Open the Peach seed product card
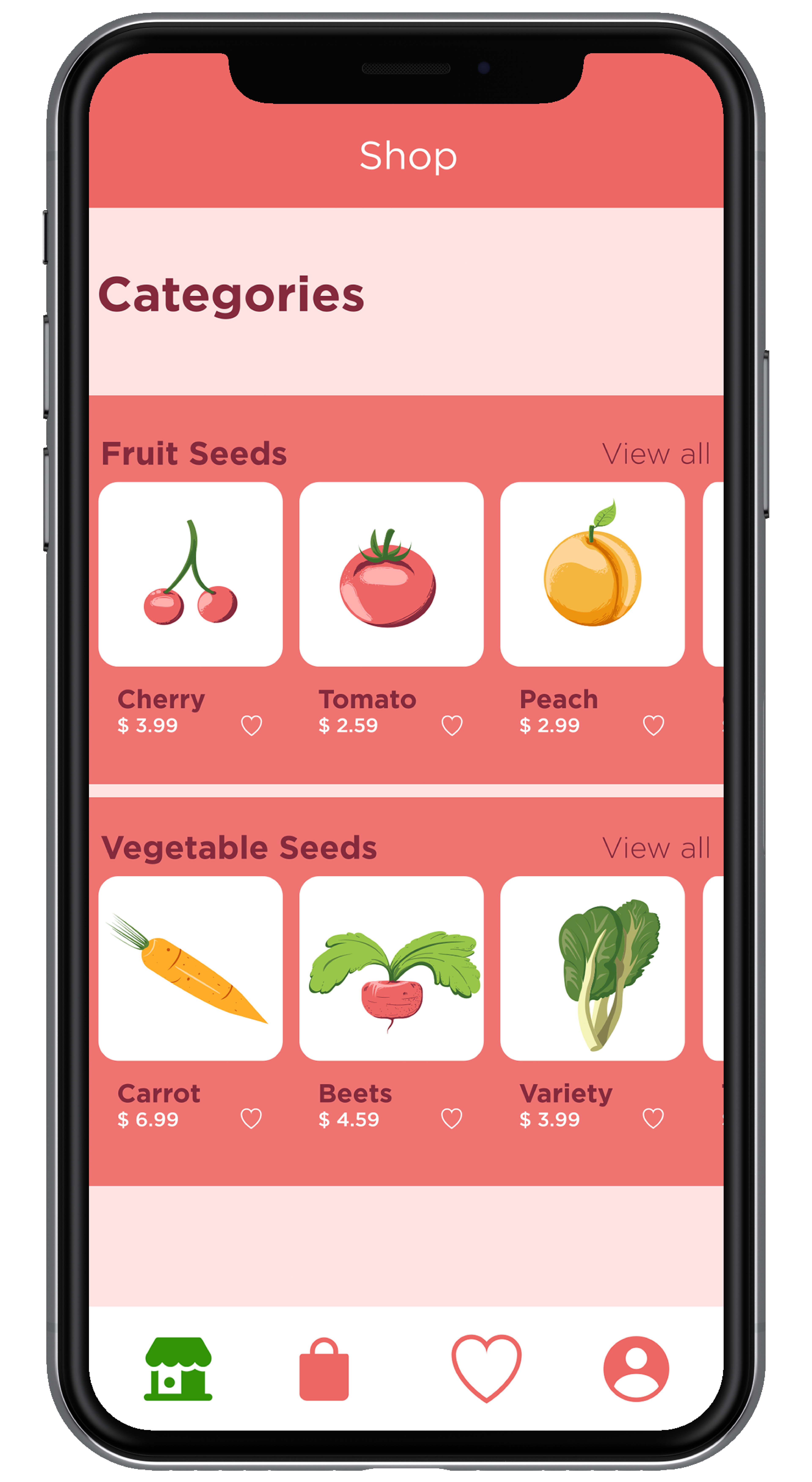The height and width of the screenshot is (1482, 812). 592,574
